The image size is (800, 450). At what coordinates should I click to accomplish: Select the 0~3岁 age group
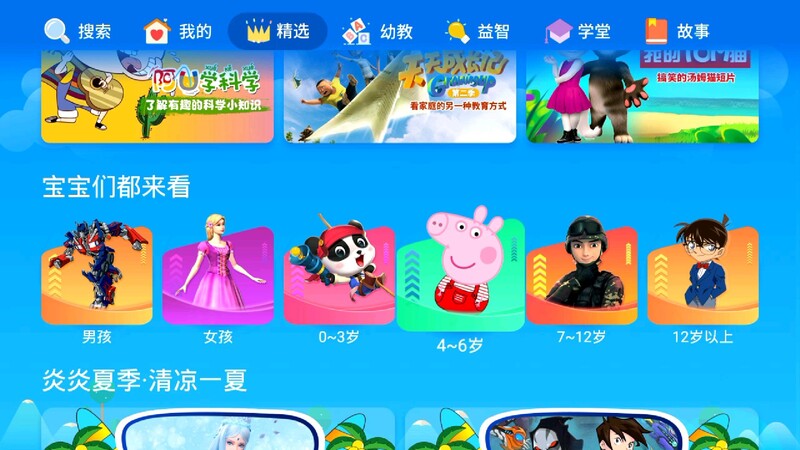click(339, 275)
